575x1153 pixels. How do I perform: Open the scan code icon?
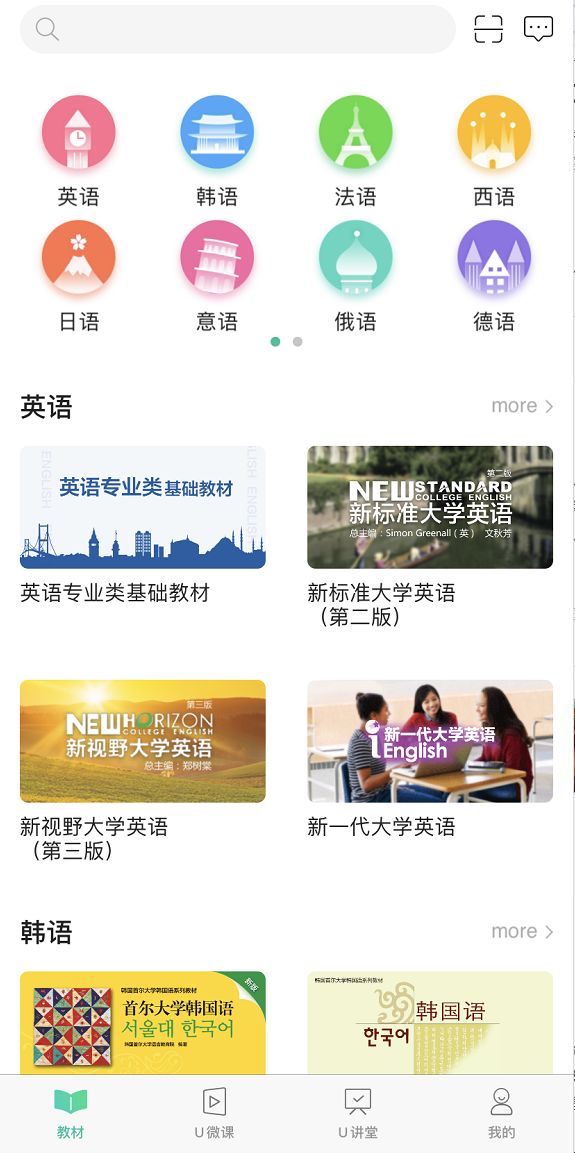click(488, 29)
